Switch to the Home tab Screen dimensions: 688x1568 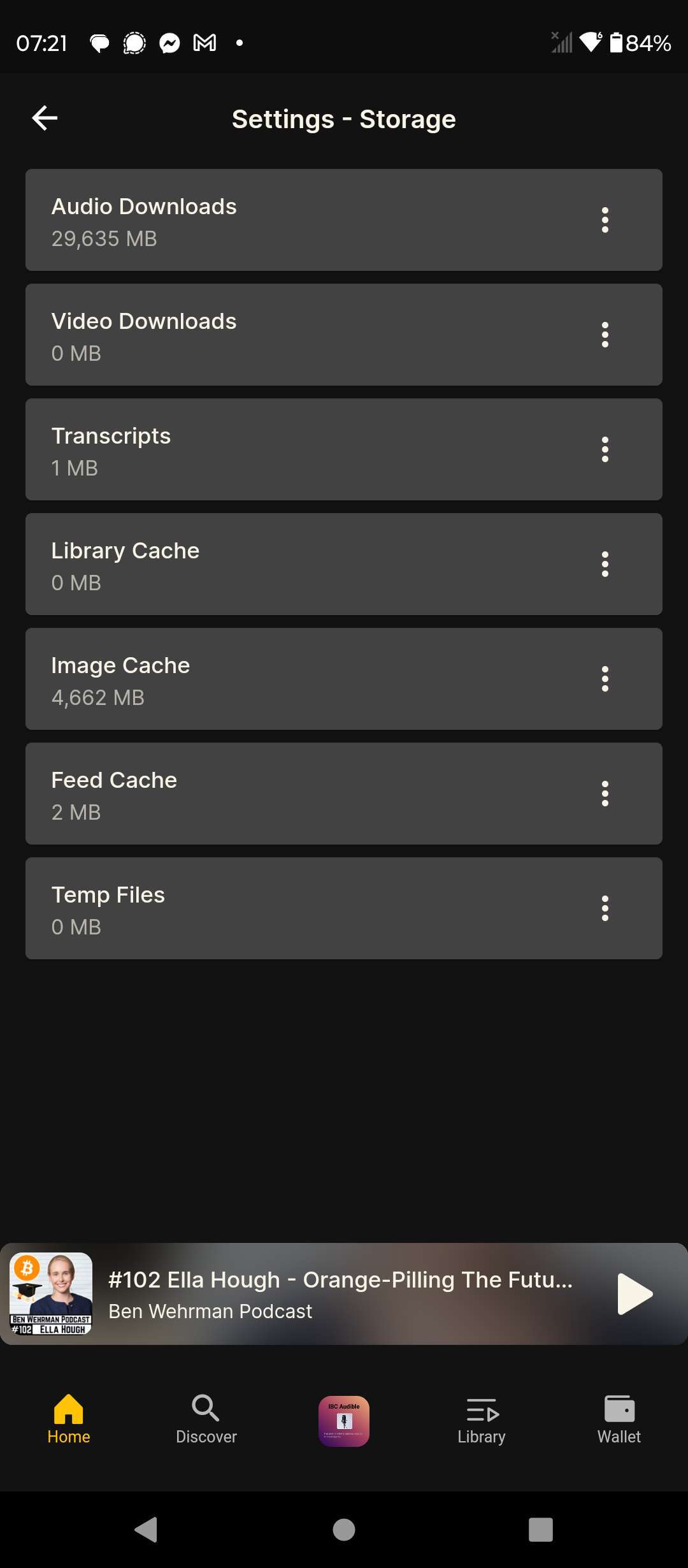[69, 1419]
